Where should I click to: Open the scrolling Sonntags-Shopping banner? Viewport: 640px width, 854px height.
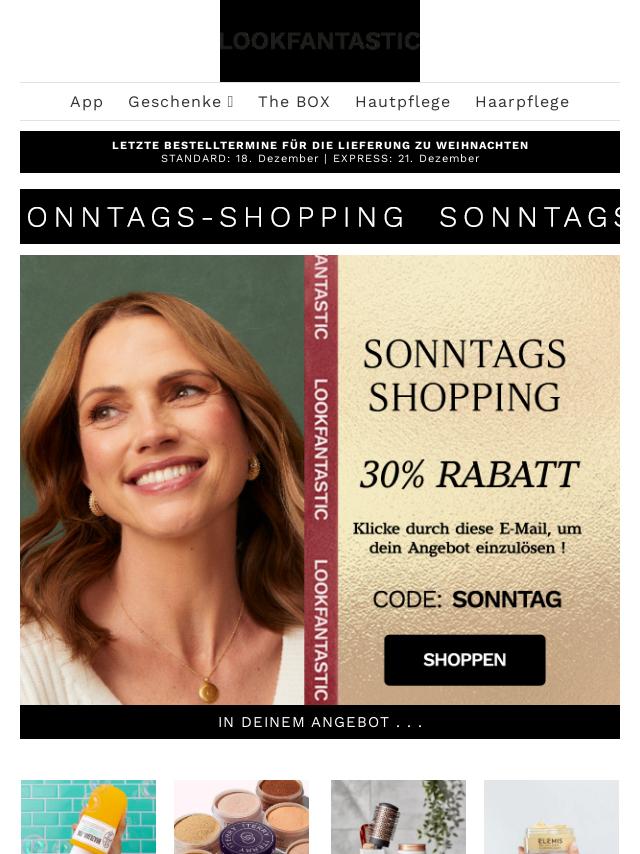[320, 217]
